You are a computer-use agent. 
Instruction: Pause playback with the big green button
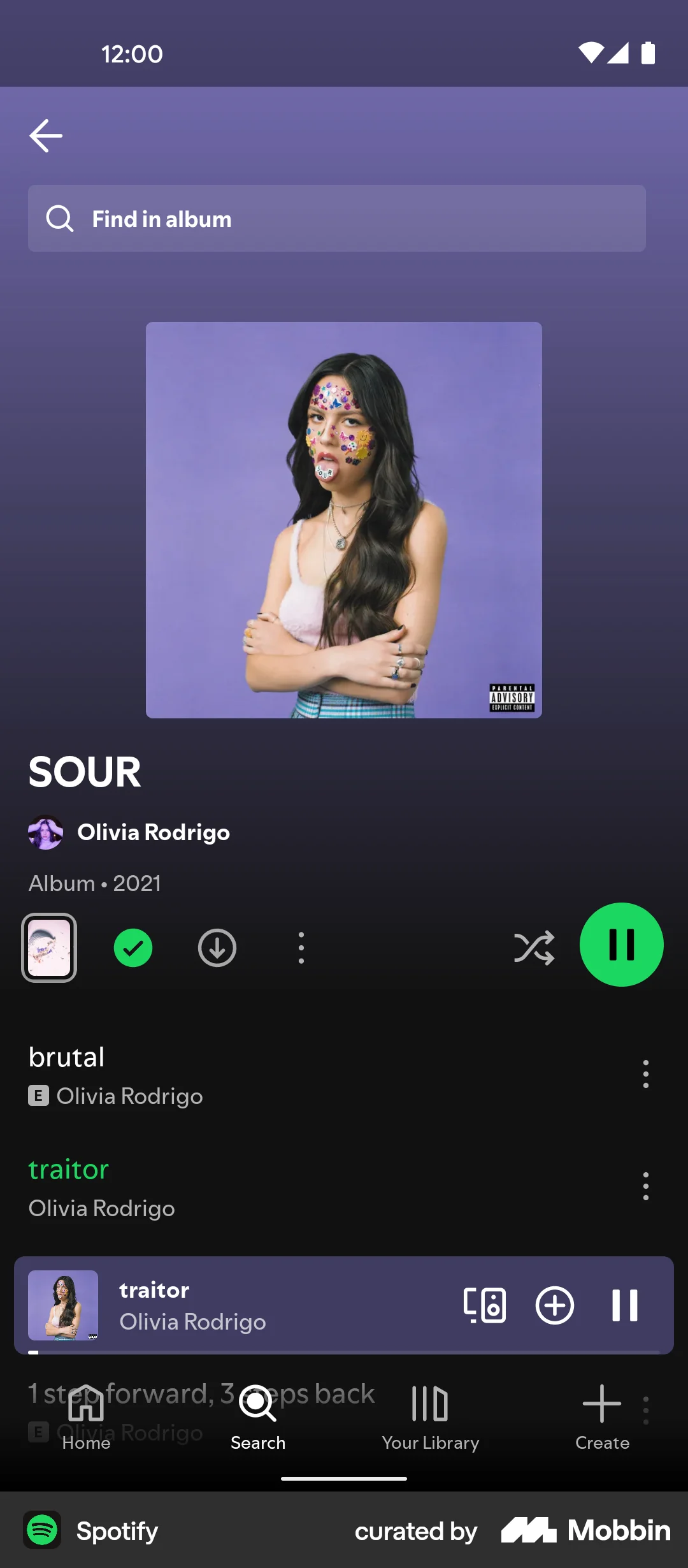coord(621,945)
